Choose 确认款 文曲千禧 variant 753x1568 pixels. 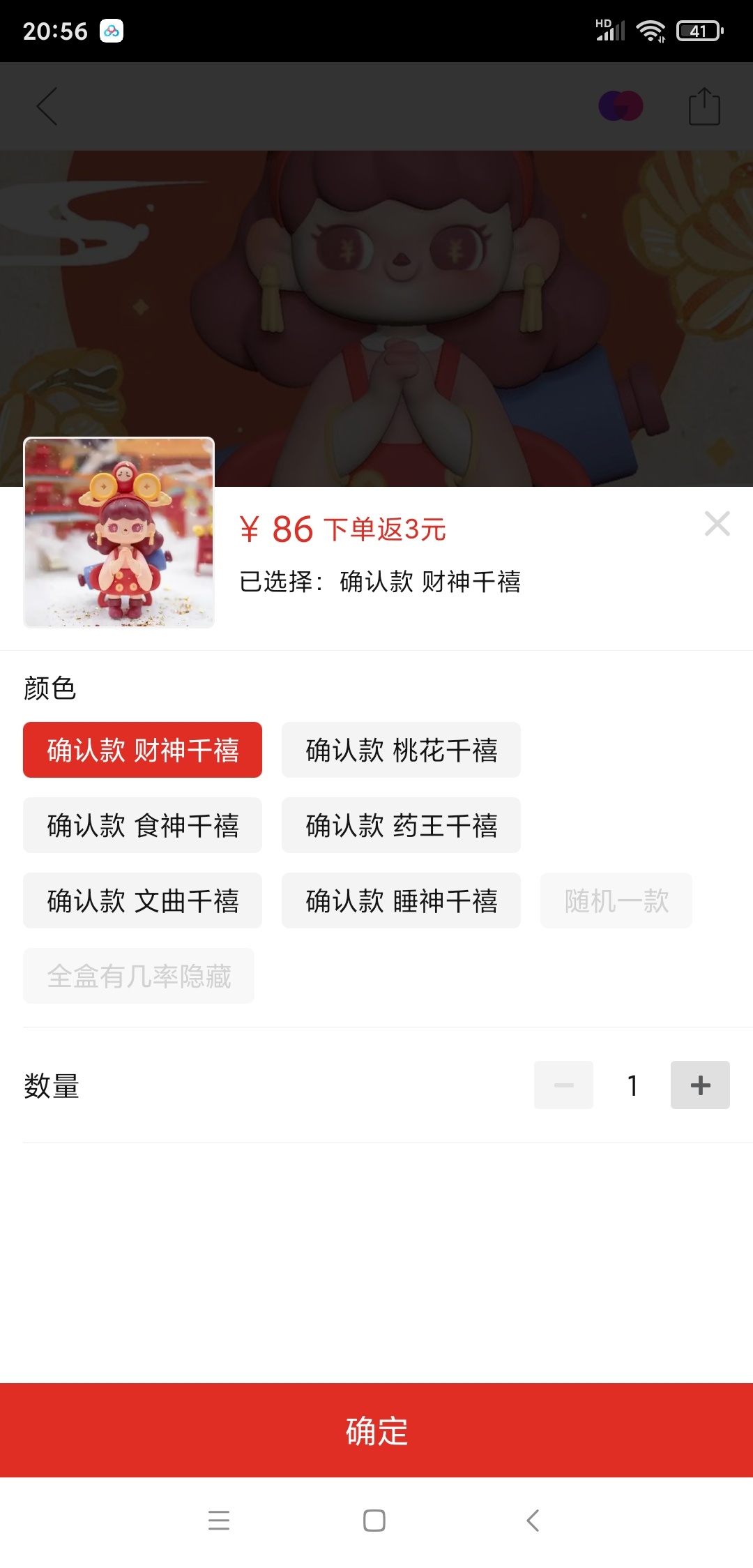pyautogui.click(x=142, y=900)
